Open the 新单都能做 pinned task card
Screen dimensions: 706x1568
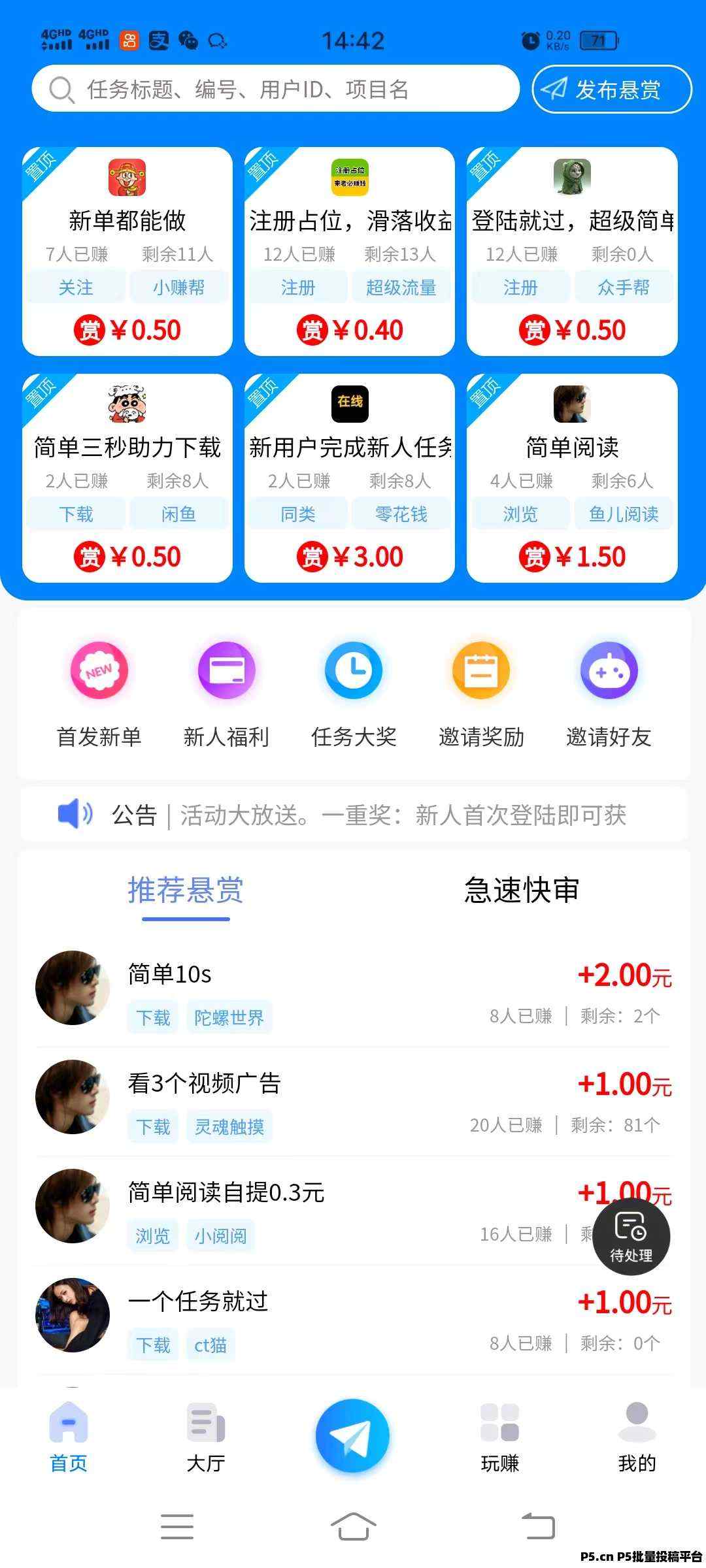pyautogui.click(x=127, y=252)
